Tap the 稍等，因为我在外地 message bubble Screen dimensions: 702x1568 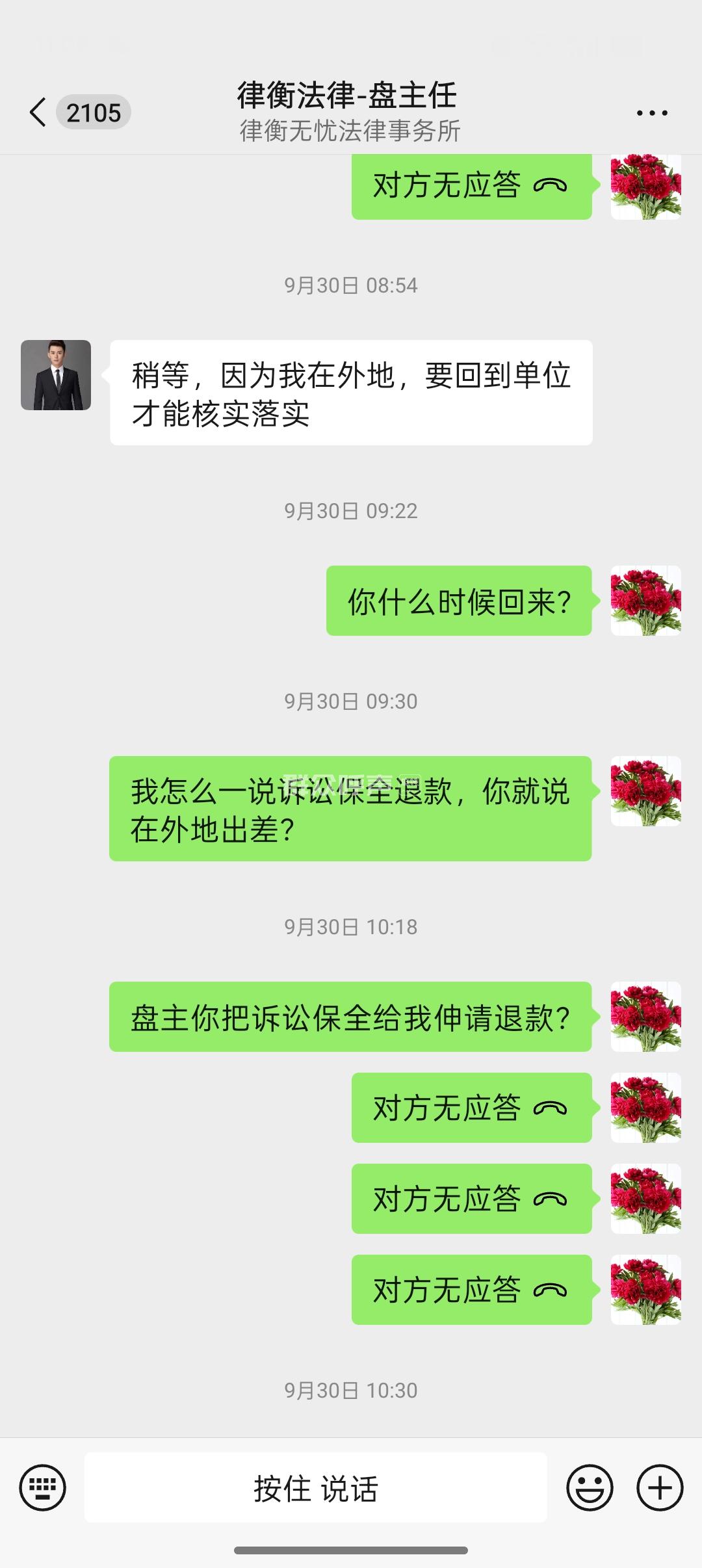coord(351,393)
